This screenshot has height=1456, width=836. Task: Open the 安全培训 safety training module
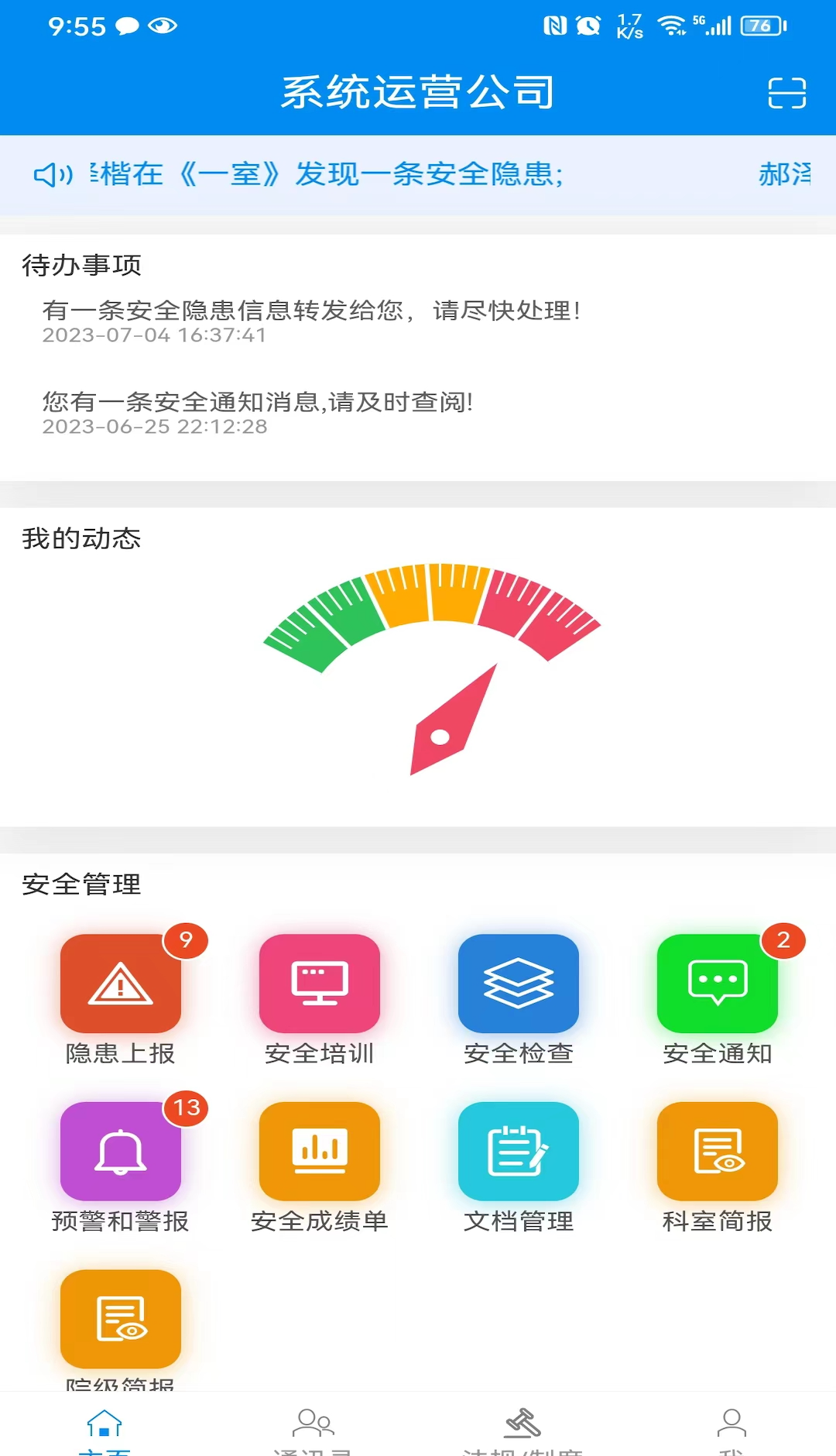[x=319, y=984]
